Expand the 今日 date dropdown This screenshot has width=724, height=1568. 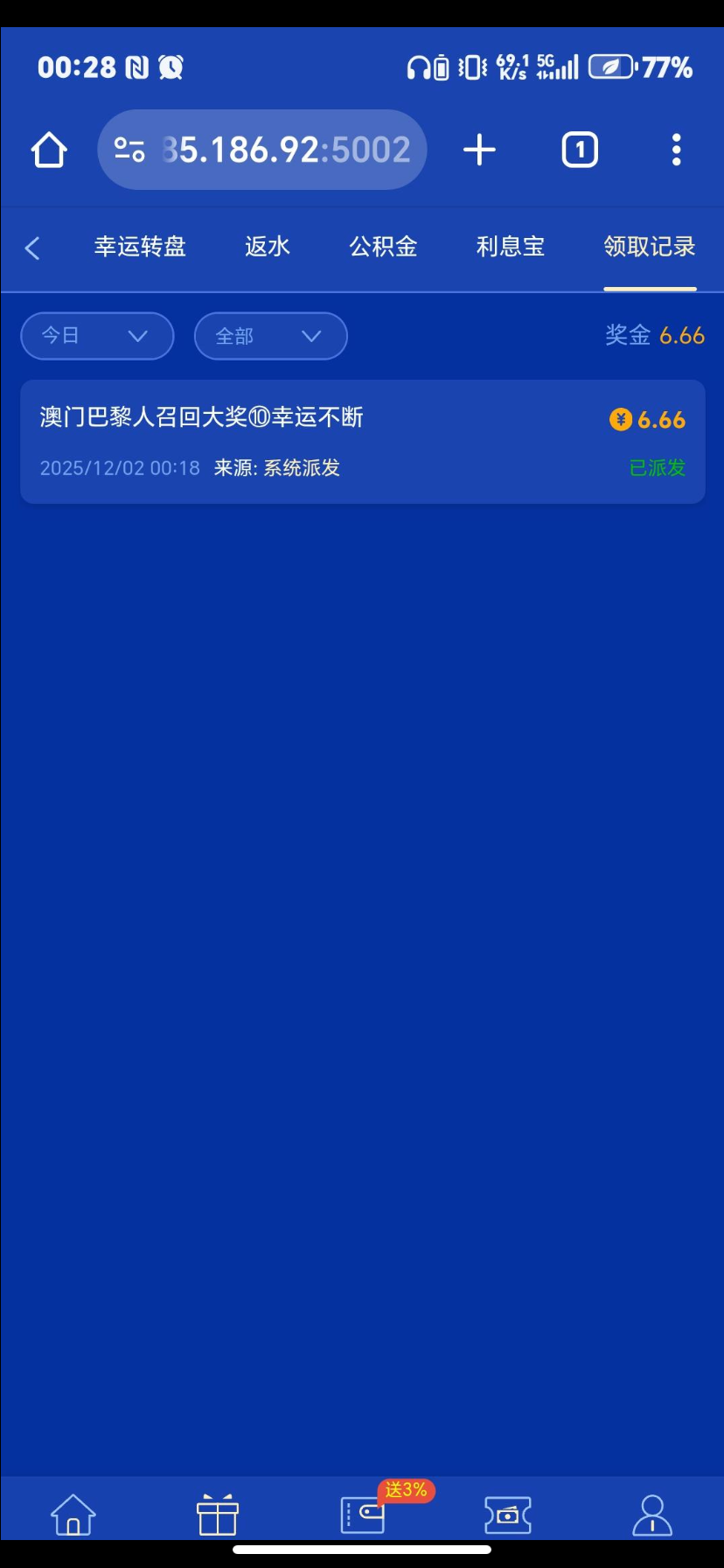coord(97,336)
